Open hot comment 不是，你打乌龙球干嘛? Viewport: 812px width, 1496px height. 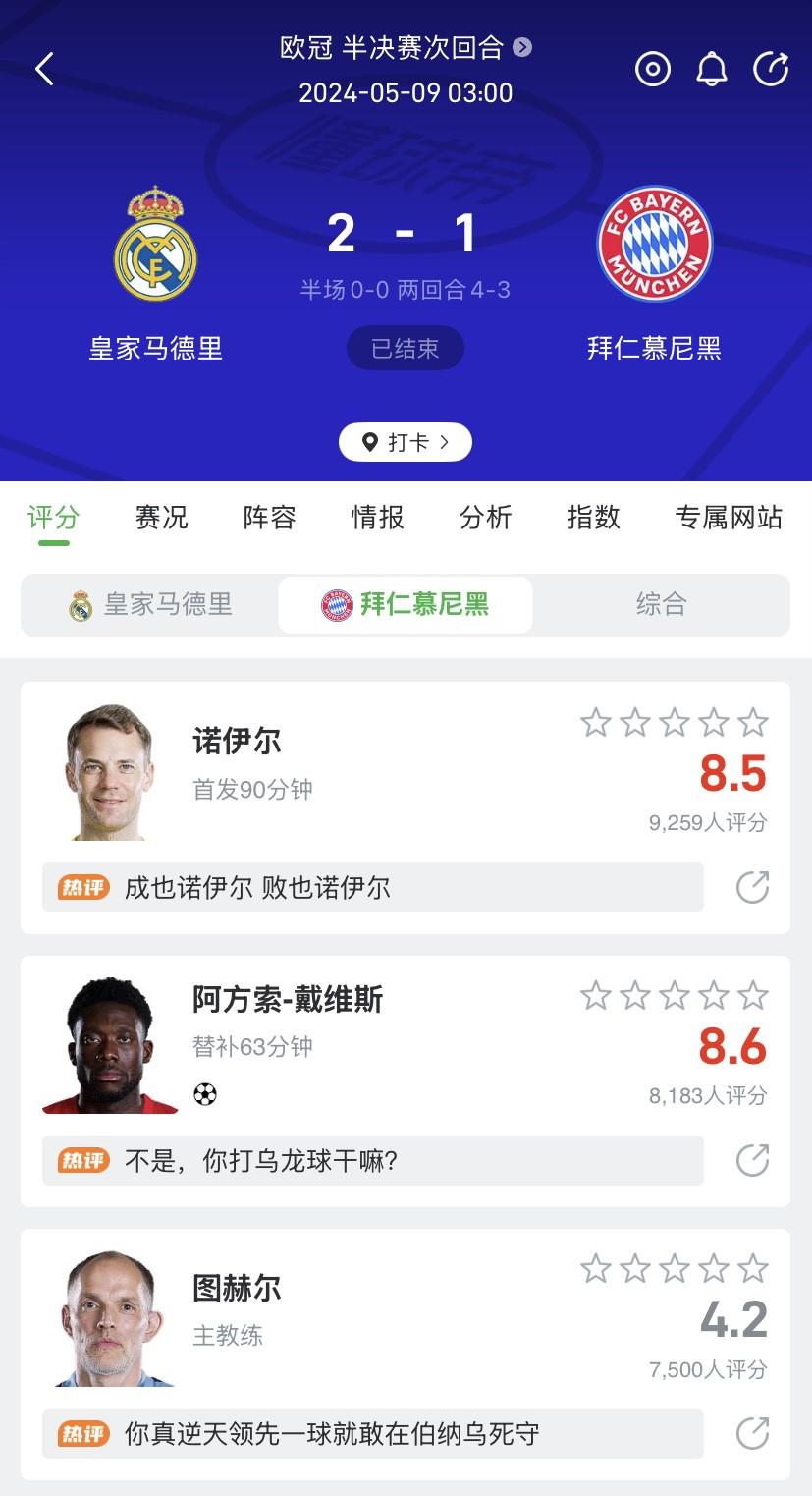pos(373,1161)
